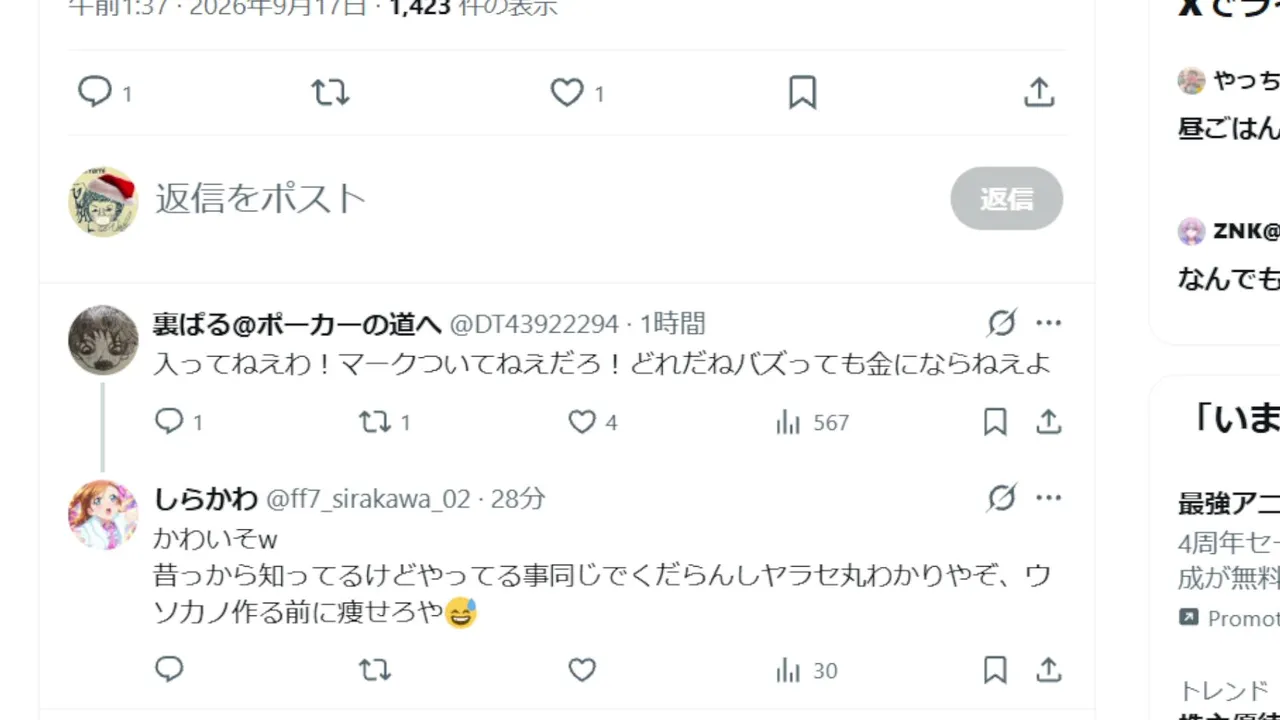The height and width of the screenshot is (720, 1280).
Task: Like 裏ぱる's reply
Action: click(582, 422)
